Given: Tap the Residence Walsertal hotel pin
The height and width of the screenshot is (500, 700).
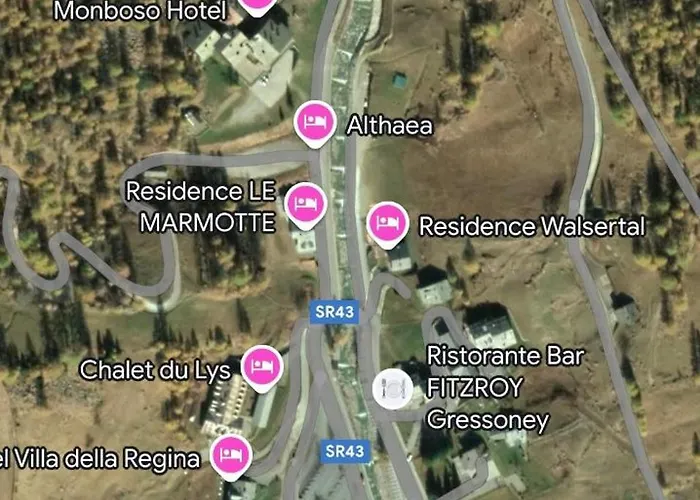Looking at the screenshot, I should coord(387,223).
